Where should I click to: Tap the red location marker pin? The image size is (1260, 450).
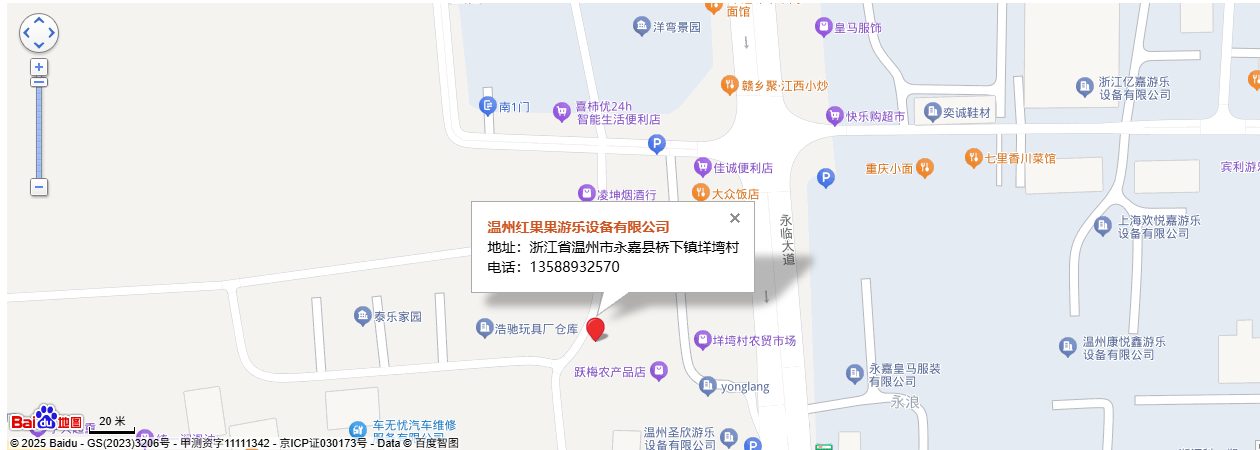(x=596, y=329)
